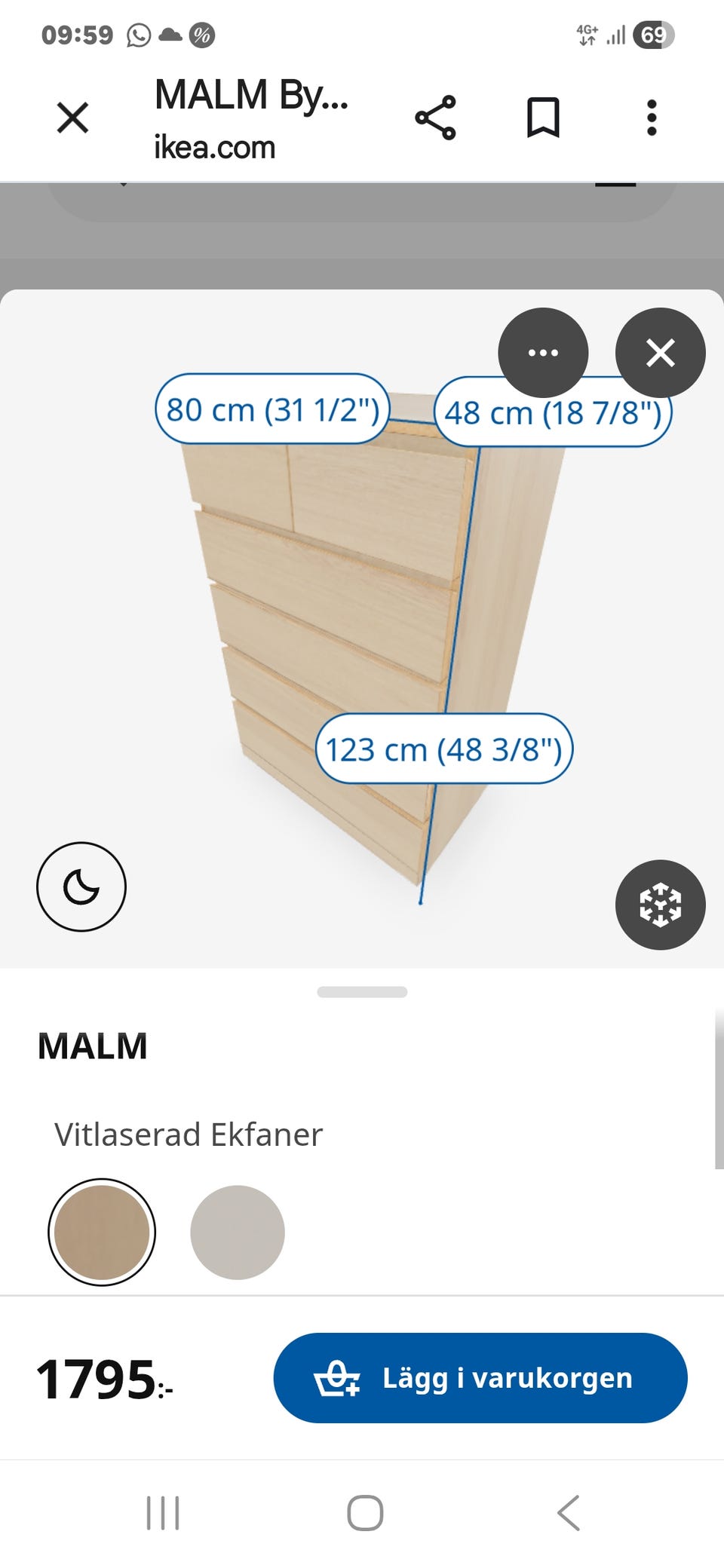Tap the dimensions cube icon
The height and width of the screenshot is (1568, 724).
coord(661,905)
